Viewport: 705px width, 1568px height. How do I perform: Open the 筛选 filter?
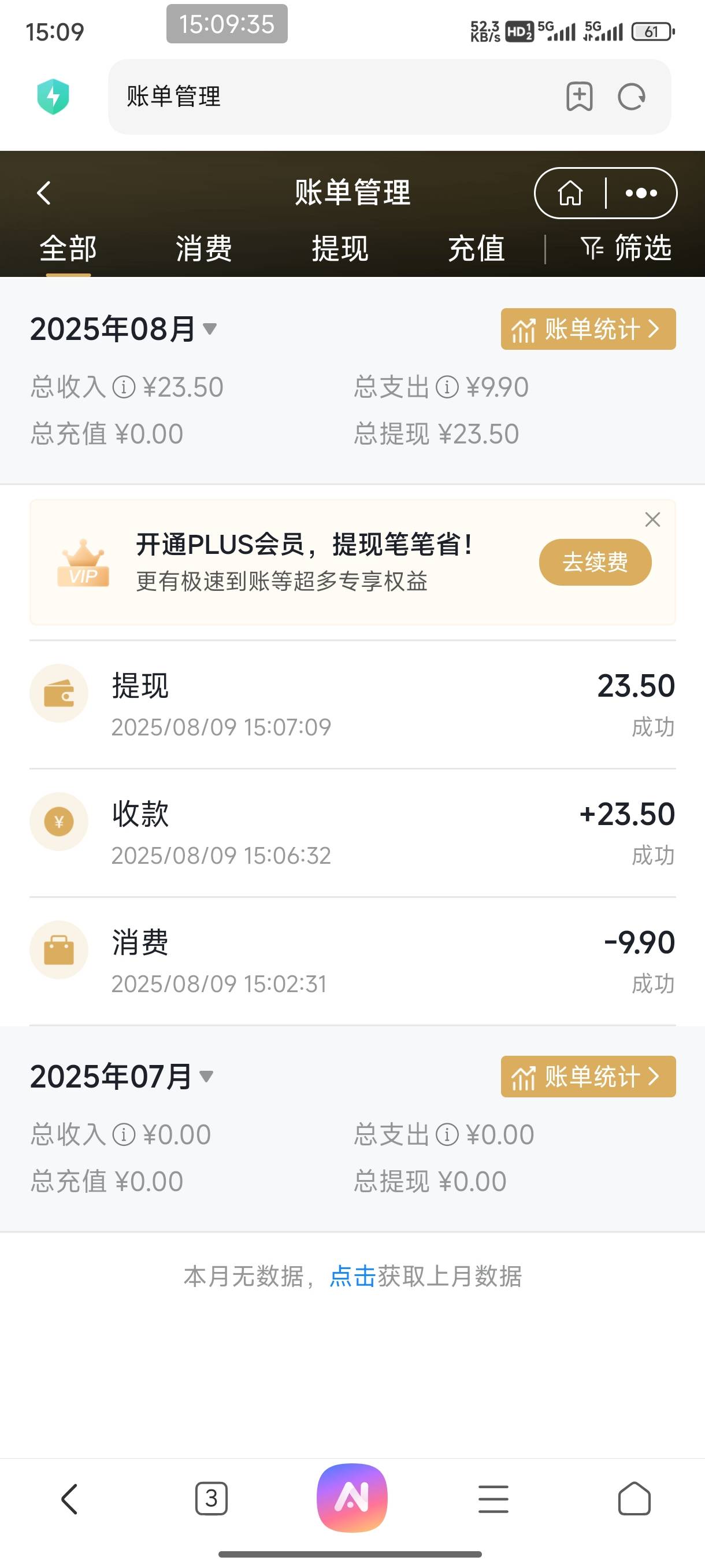coord(626,247)
